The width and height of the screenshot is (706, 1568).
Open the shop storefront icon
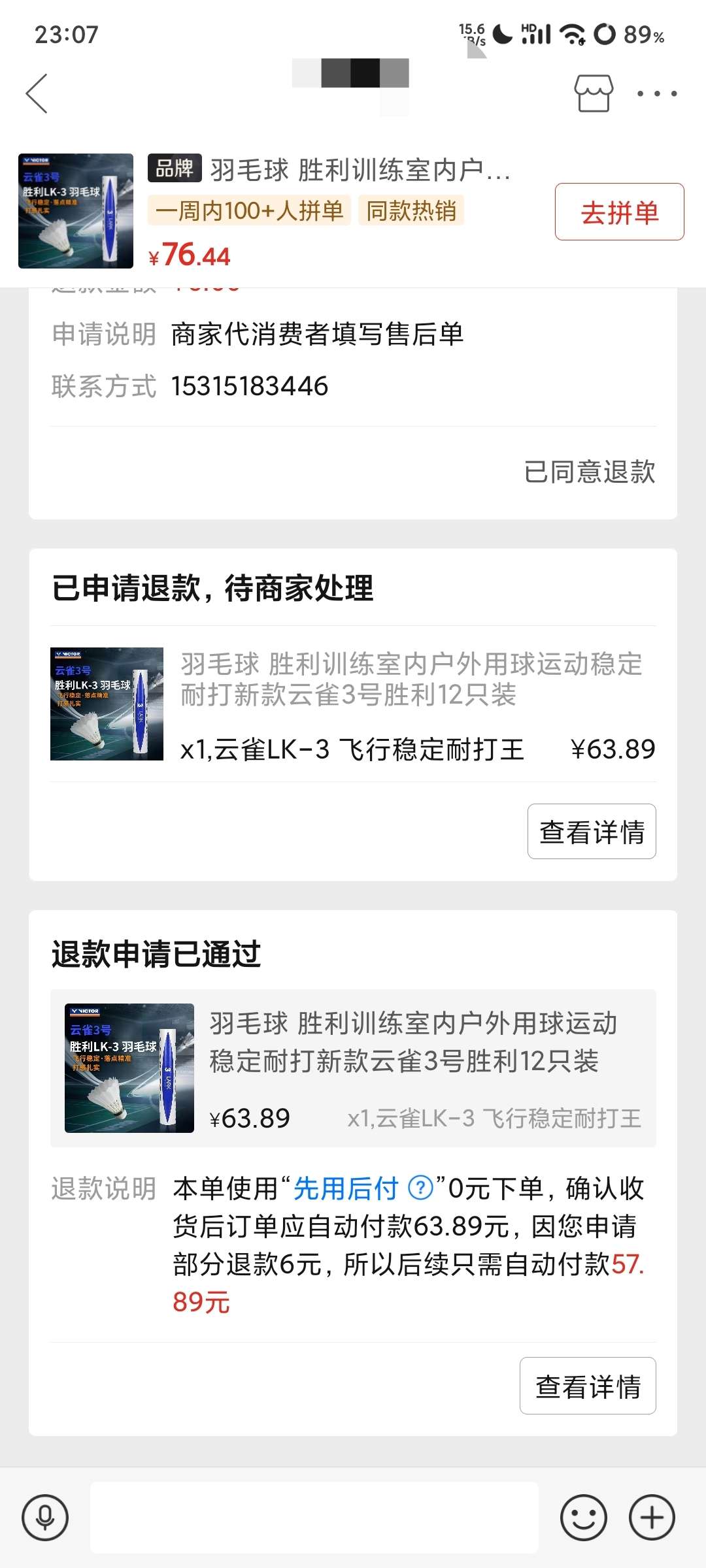point(594,93)
